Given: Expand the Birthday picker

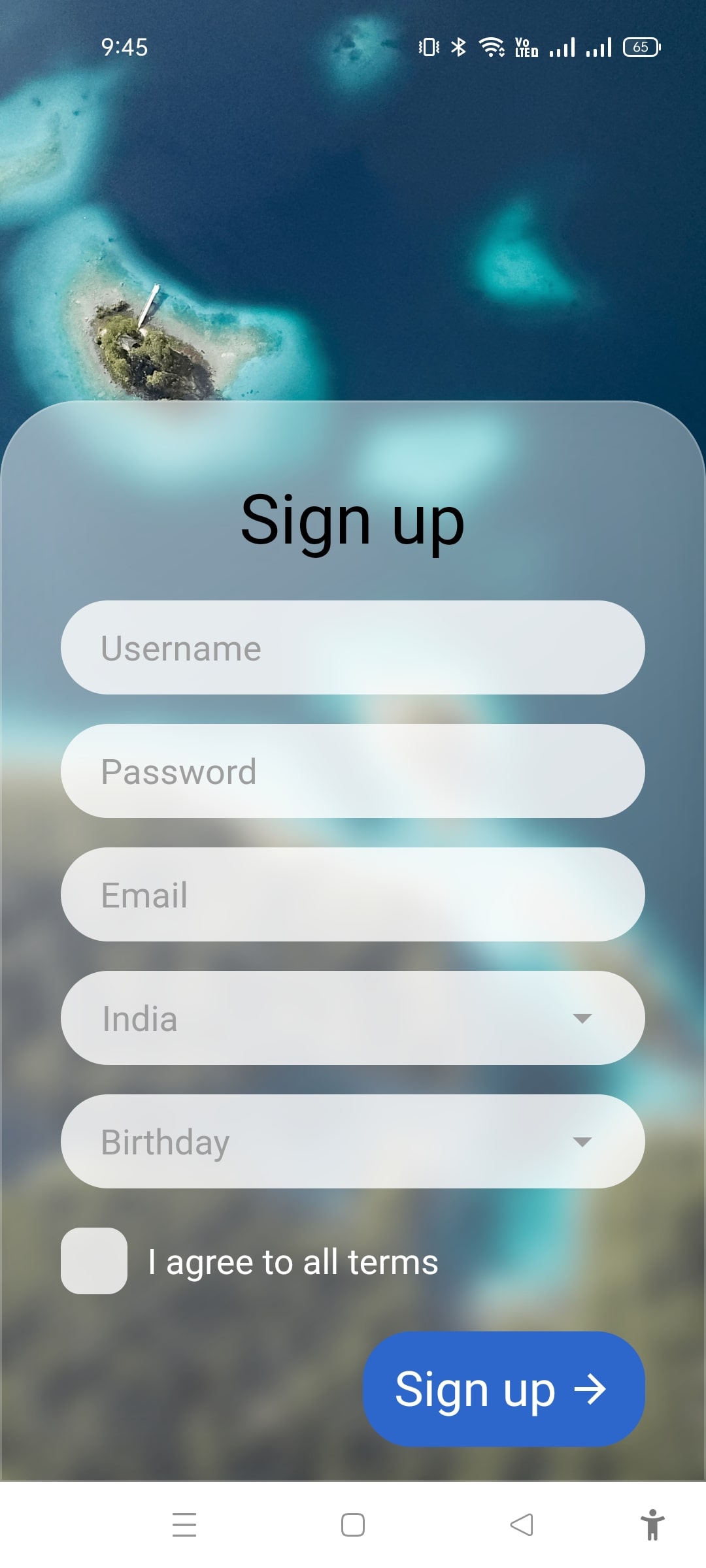Looking at the screenshot, I should click(353, 1141).
